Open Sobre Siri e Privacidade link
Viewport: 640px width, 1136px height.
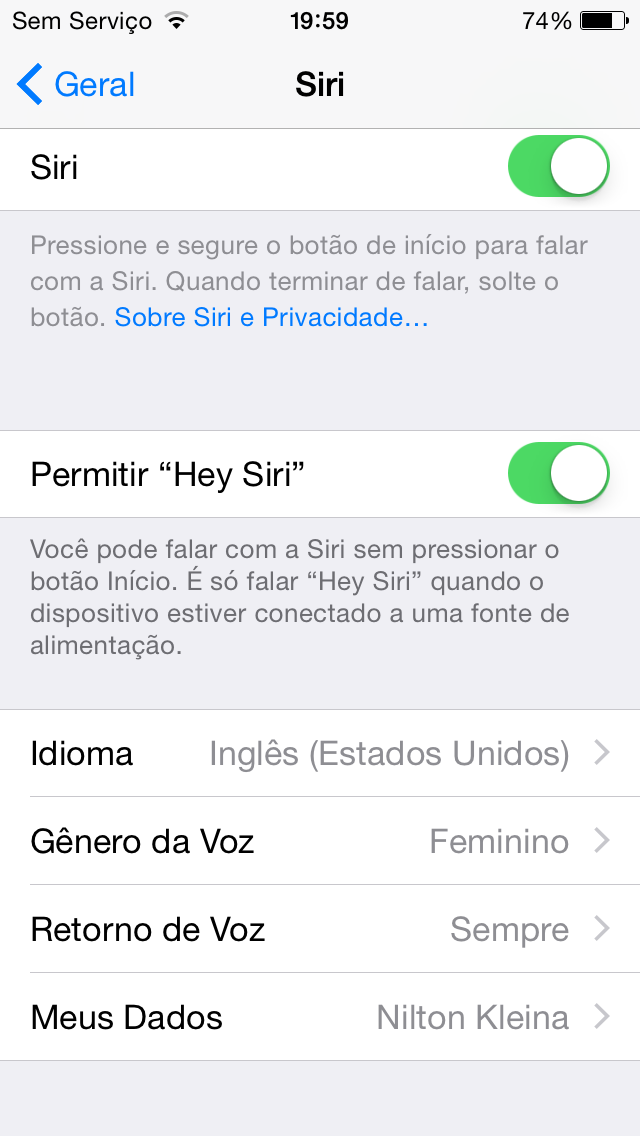click(x=271, y=317)
